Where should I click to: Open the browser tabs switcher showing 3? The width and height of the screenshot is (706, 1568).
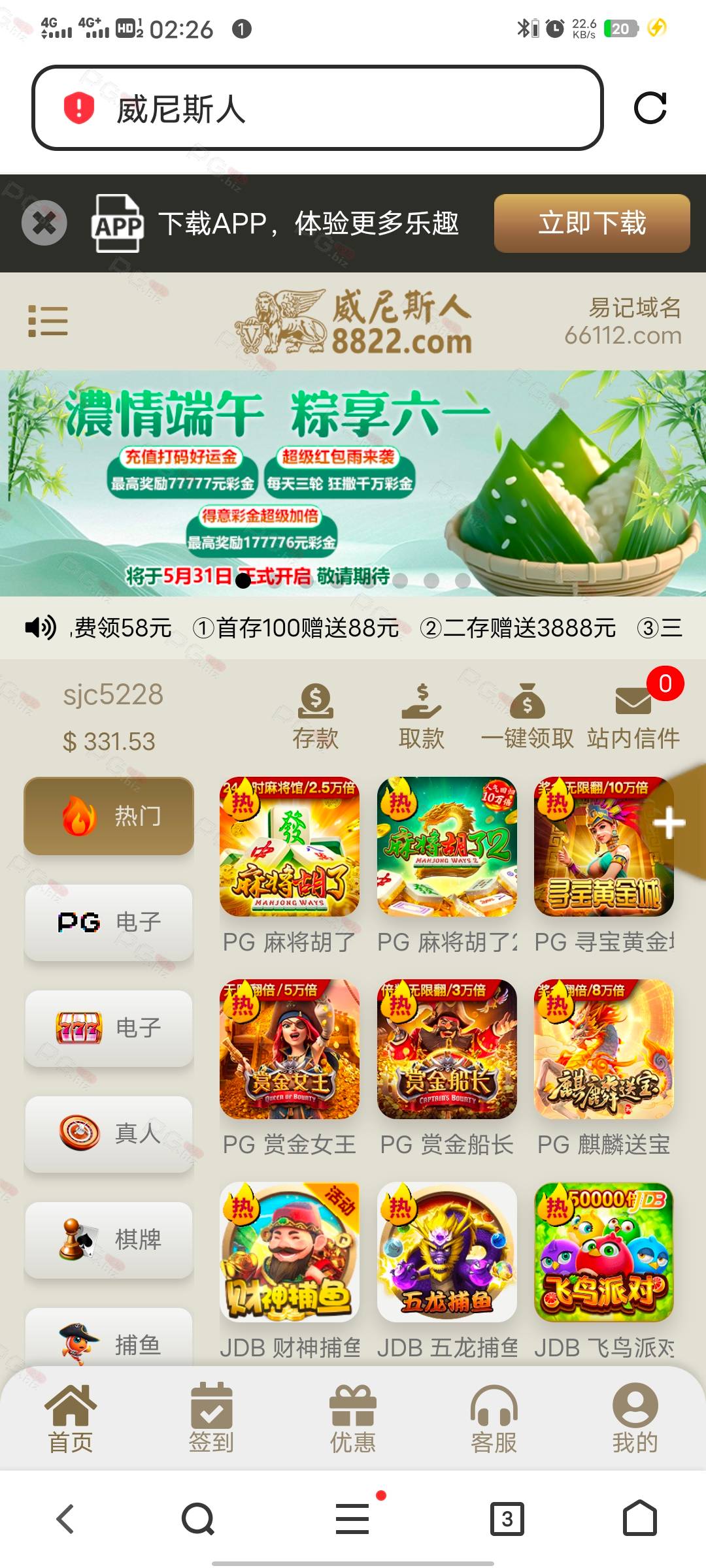coord(507,1518)
